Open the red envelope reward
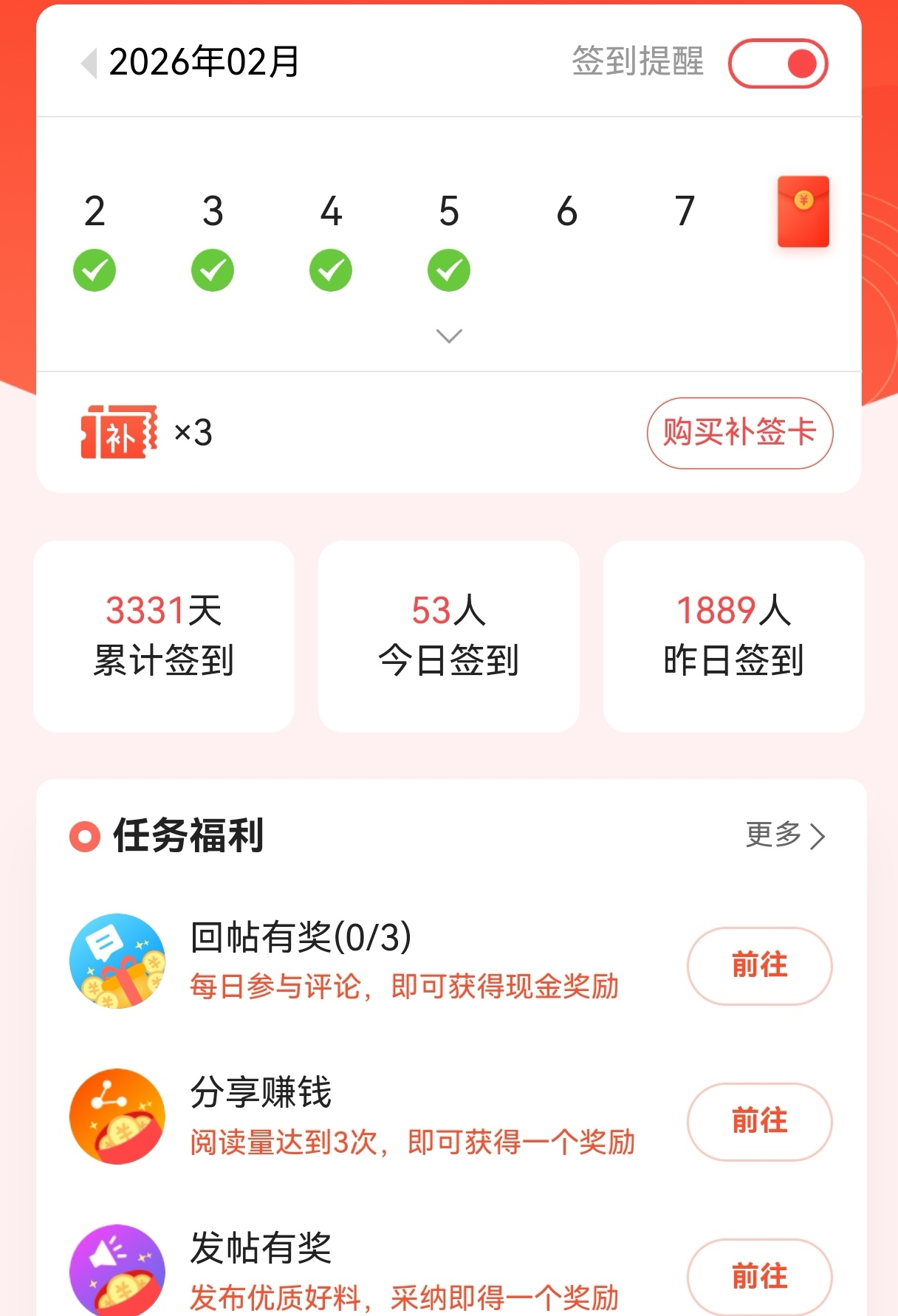898x1316 pixels. pyautogui.click(x=803, y=211)
